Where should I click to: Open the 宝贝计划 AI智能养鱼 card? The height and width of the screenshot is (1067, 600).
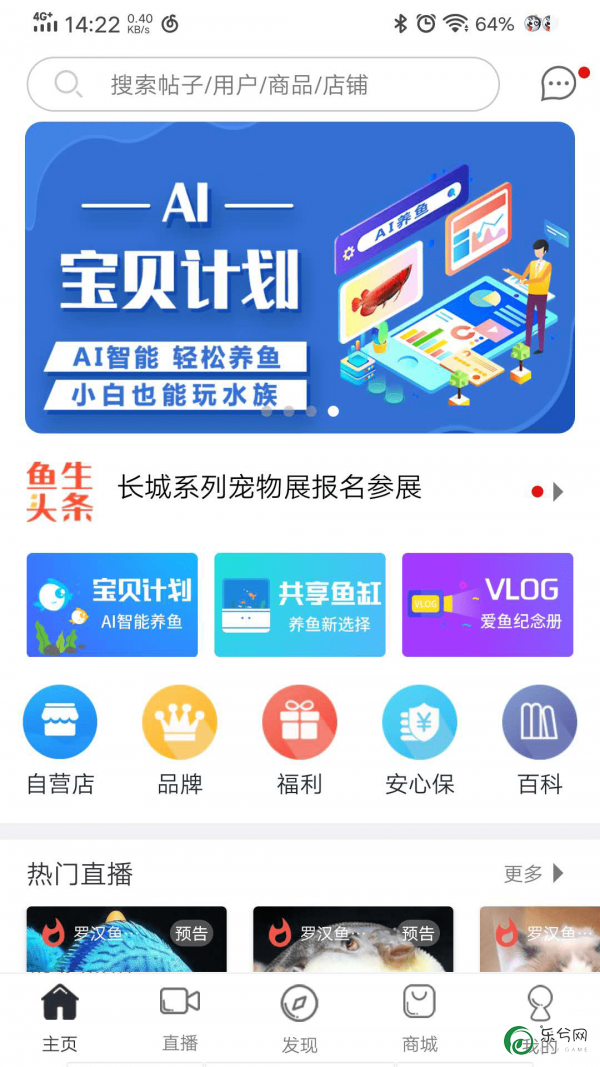[112, 605]
